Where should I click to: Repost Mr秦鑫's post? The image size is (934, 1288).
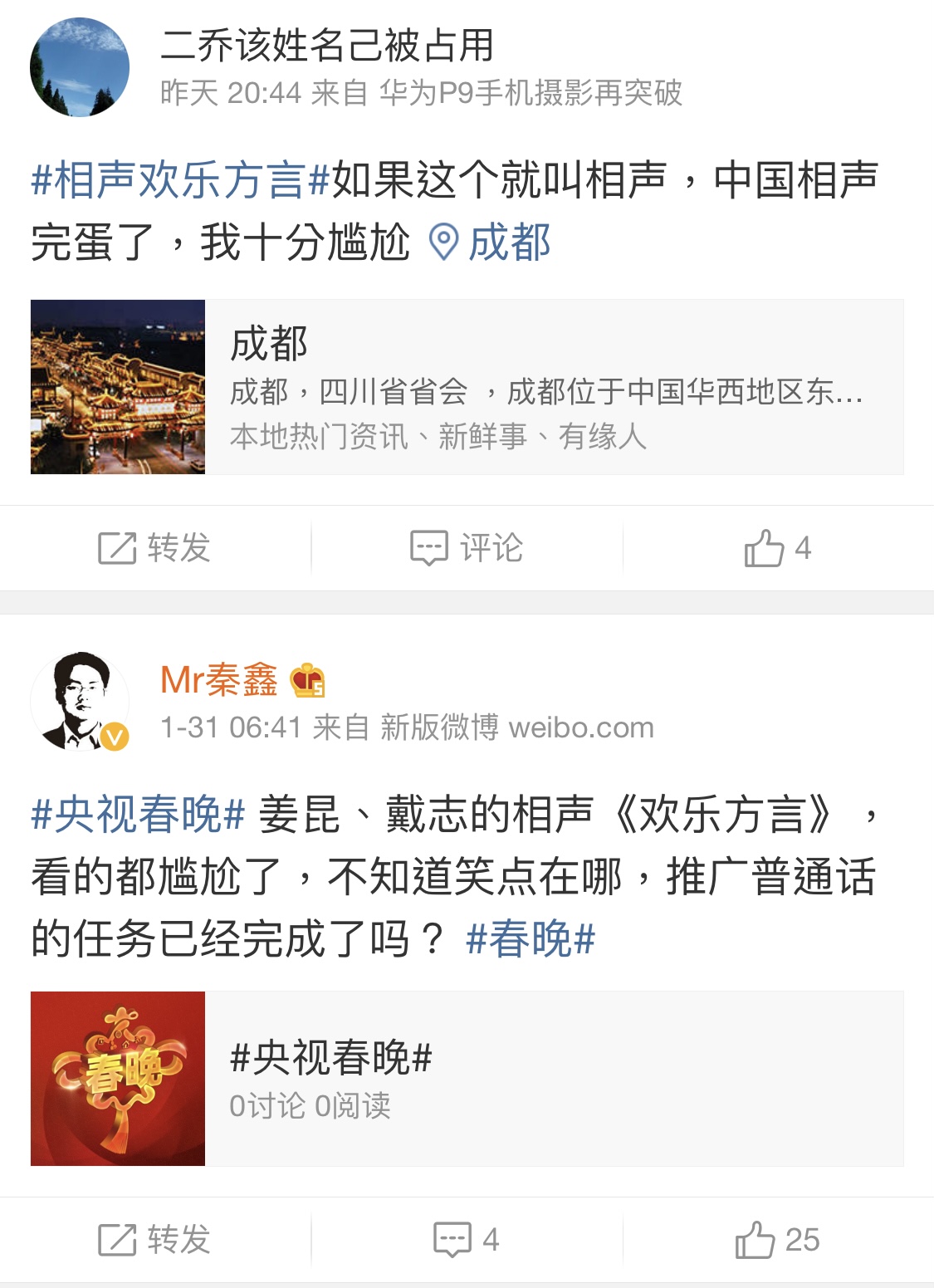tap(154, 1240)
